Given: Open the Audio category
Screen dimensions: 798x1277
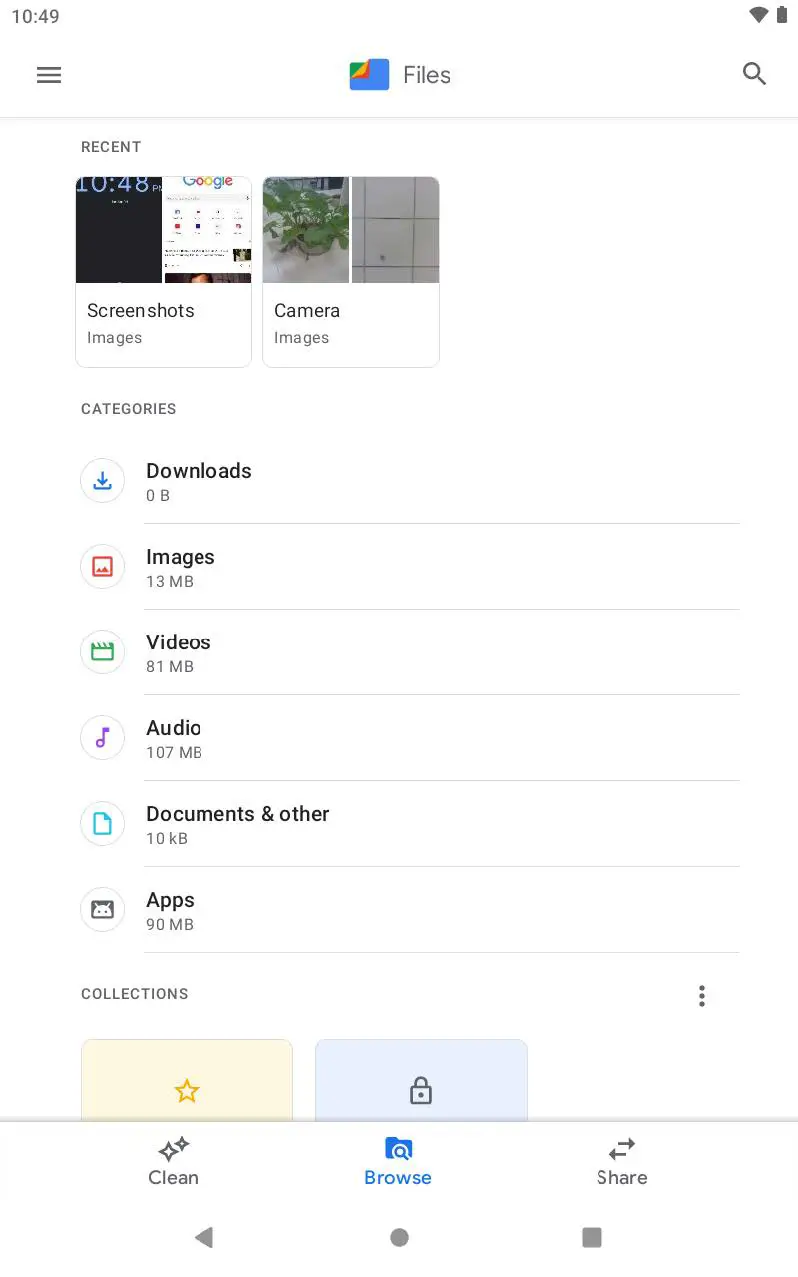Looking at the screenshot, I should pos(410,738).
